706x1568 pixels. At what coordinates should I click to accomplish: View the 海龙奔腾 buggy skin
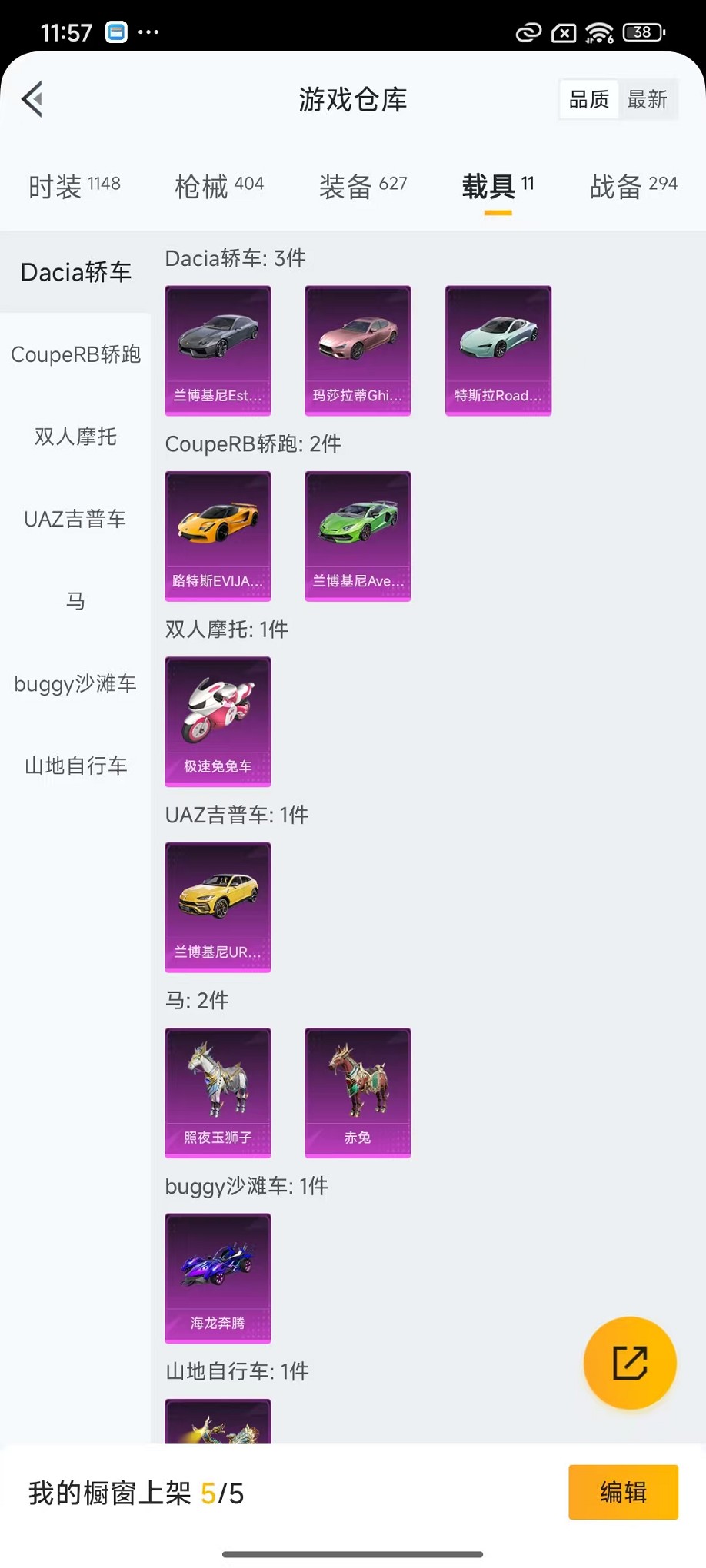218,1277
